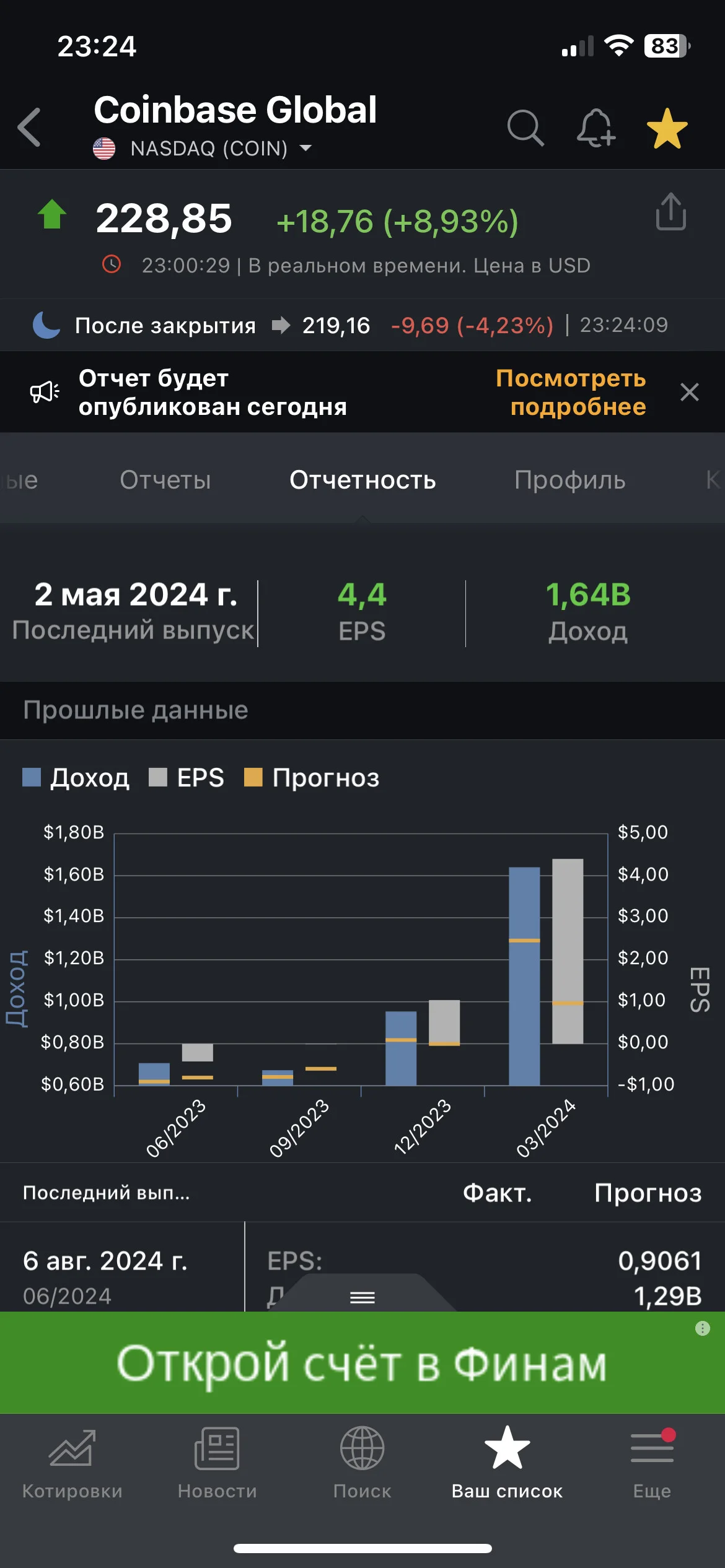Open the Новости tab
This screenshot has width=725, height=1568.
tap(217, 1464)
